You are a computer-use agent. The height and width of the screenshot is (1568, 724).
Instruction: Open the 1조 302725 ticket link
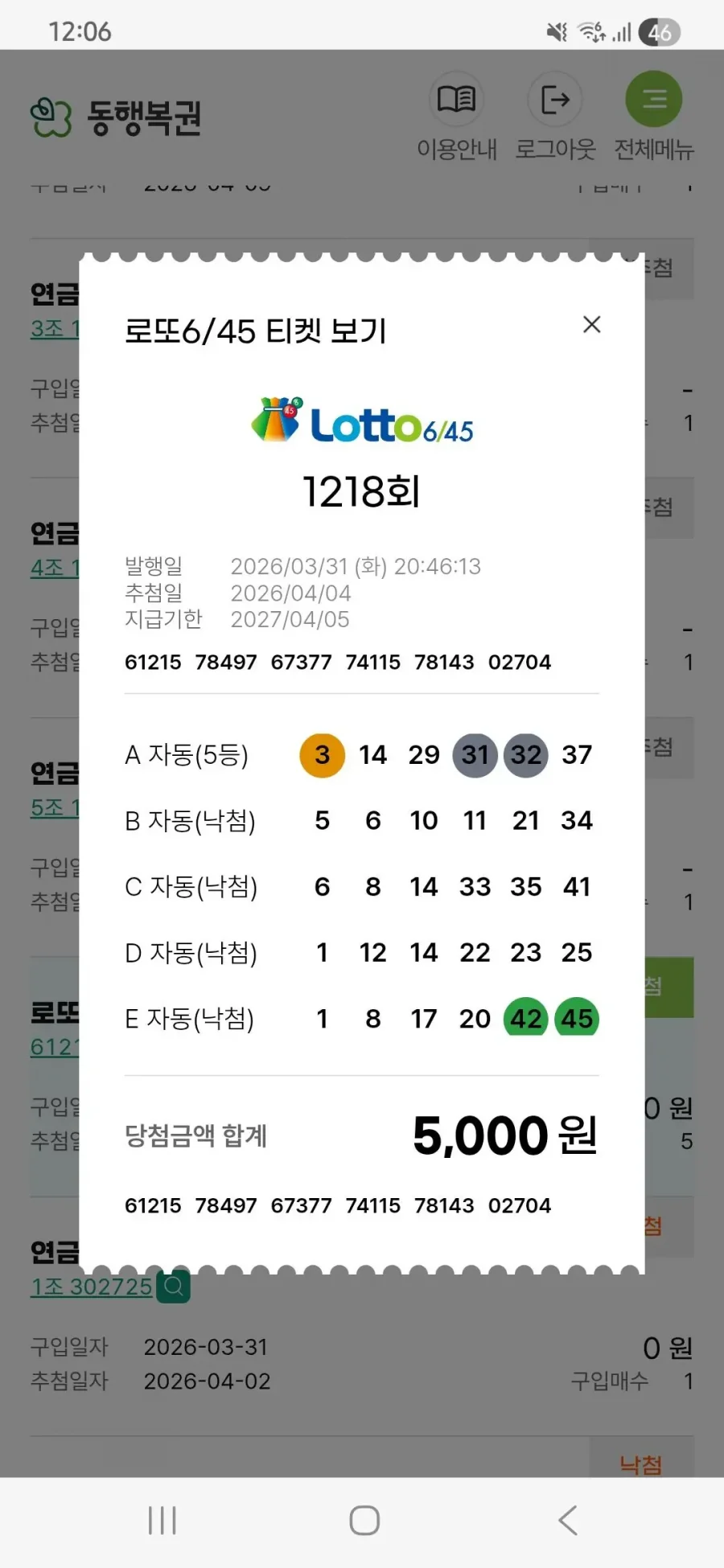[x=91, y=1287]
